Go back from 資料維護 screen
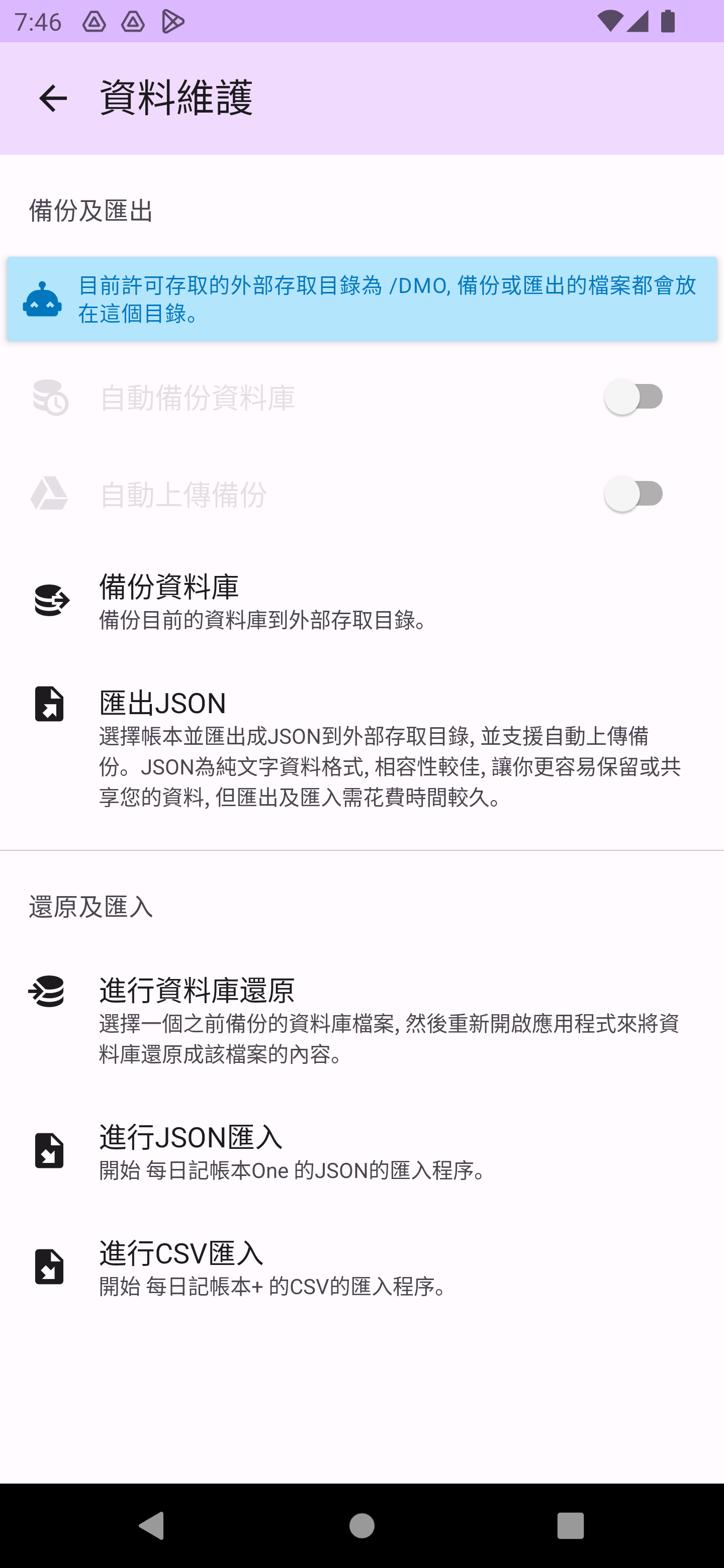724x1568 pixels. tap(52, 99)
